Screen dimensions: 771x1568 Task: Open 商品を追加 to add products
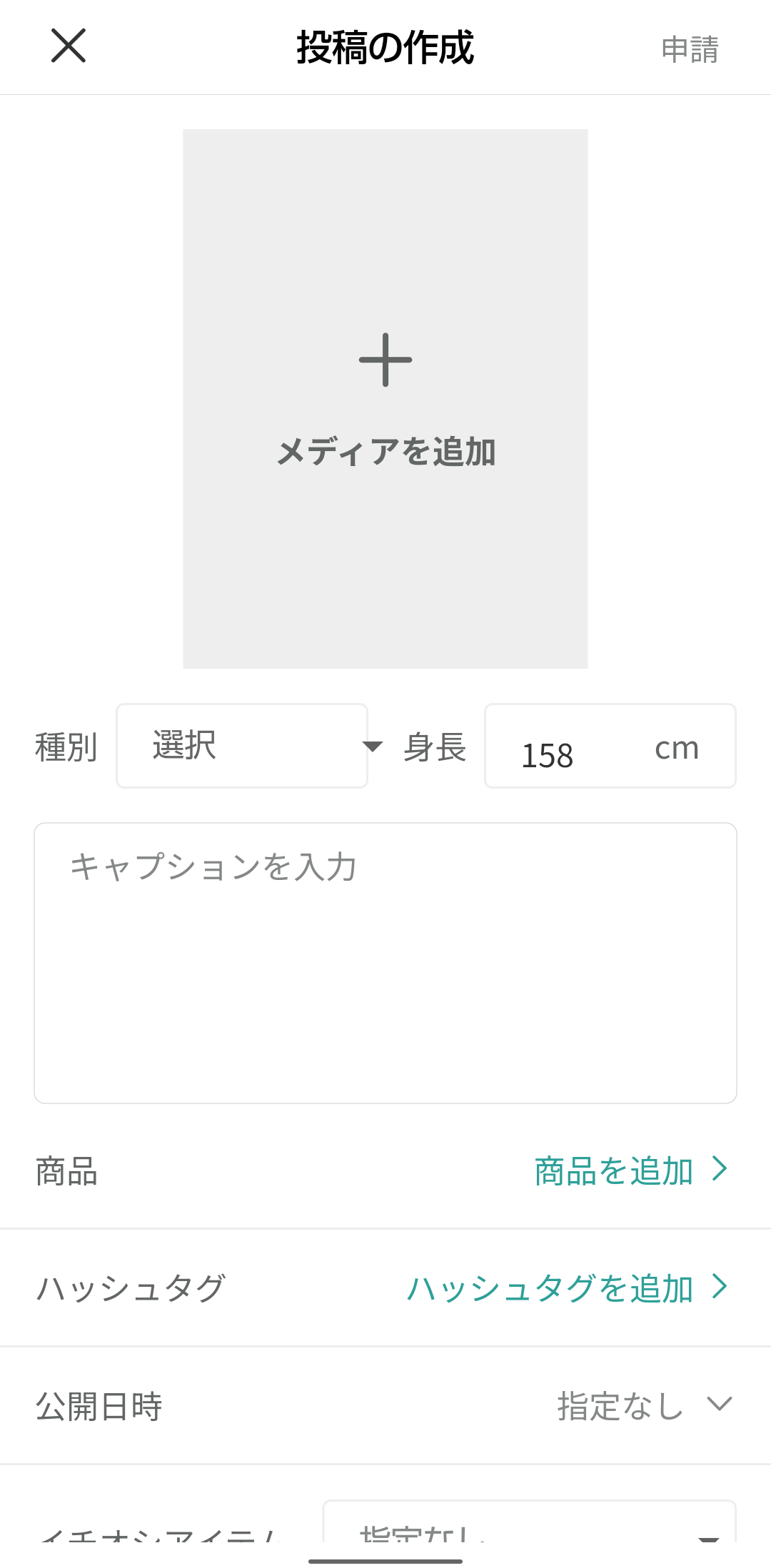630,1170
